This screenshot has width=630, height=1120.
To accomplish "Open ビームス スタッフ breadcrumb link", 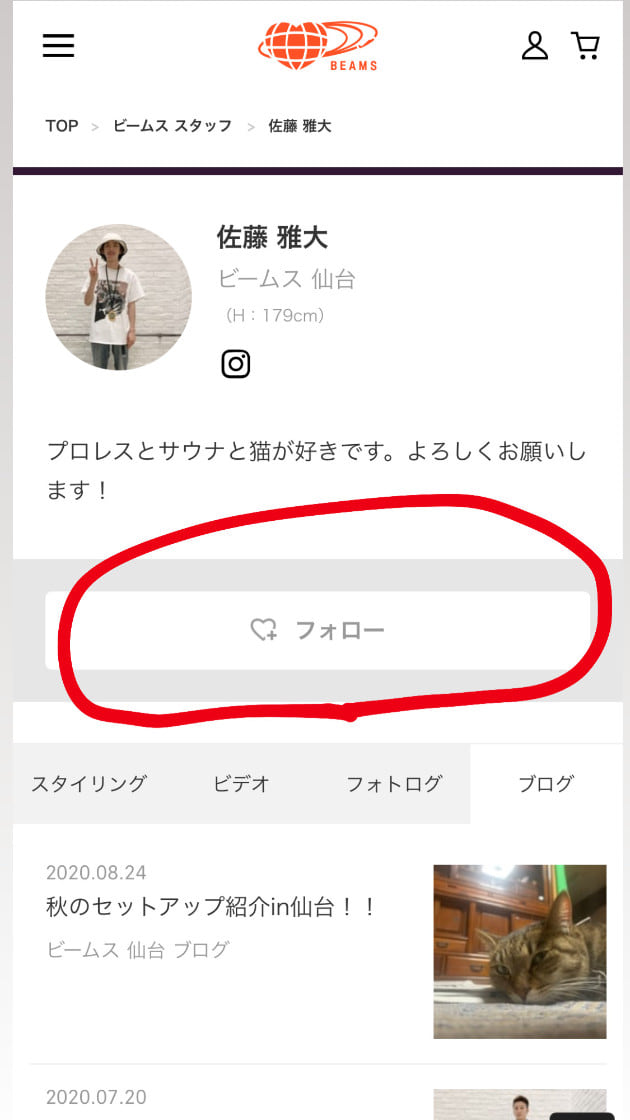I will tap(172, 126).
